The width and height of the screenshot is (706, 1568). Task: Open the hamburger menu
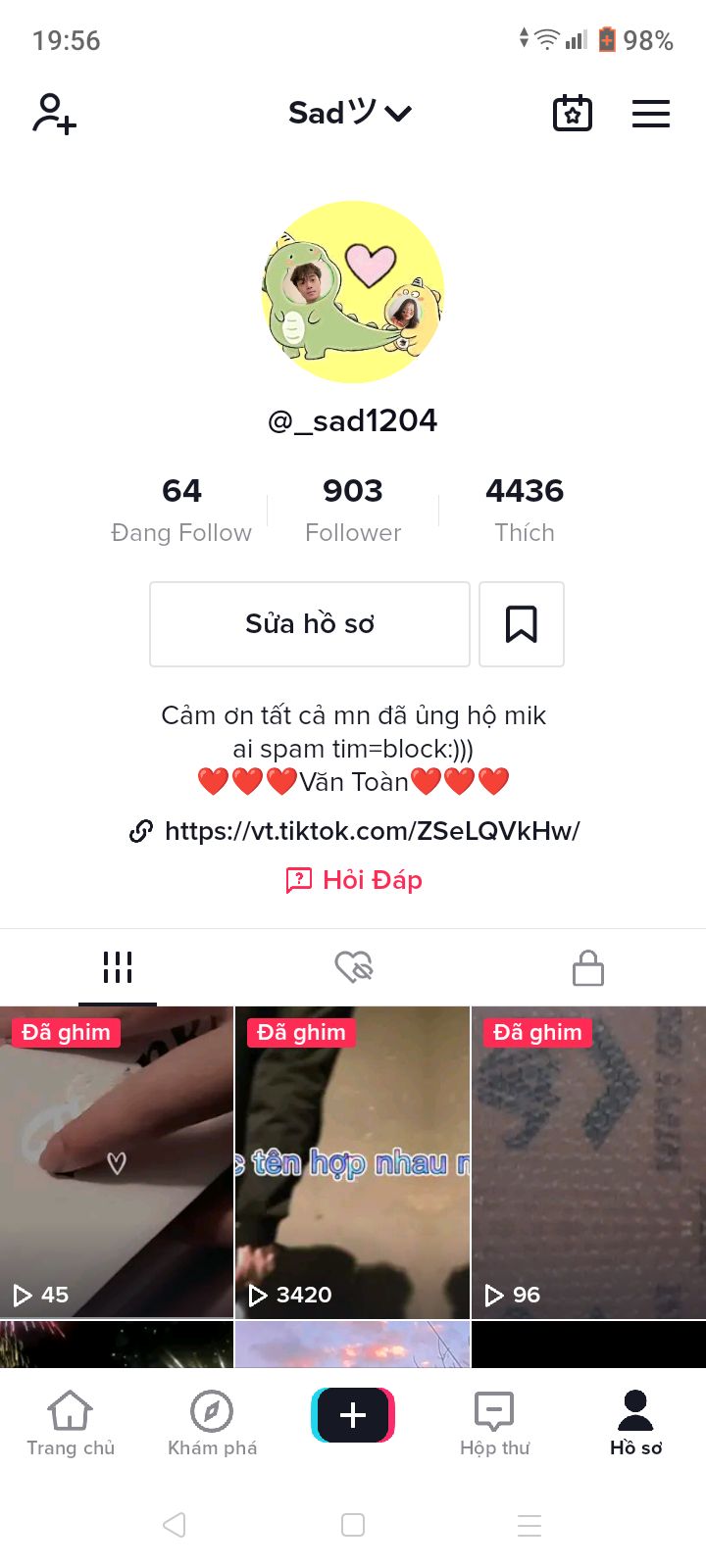651,114
